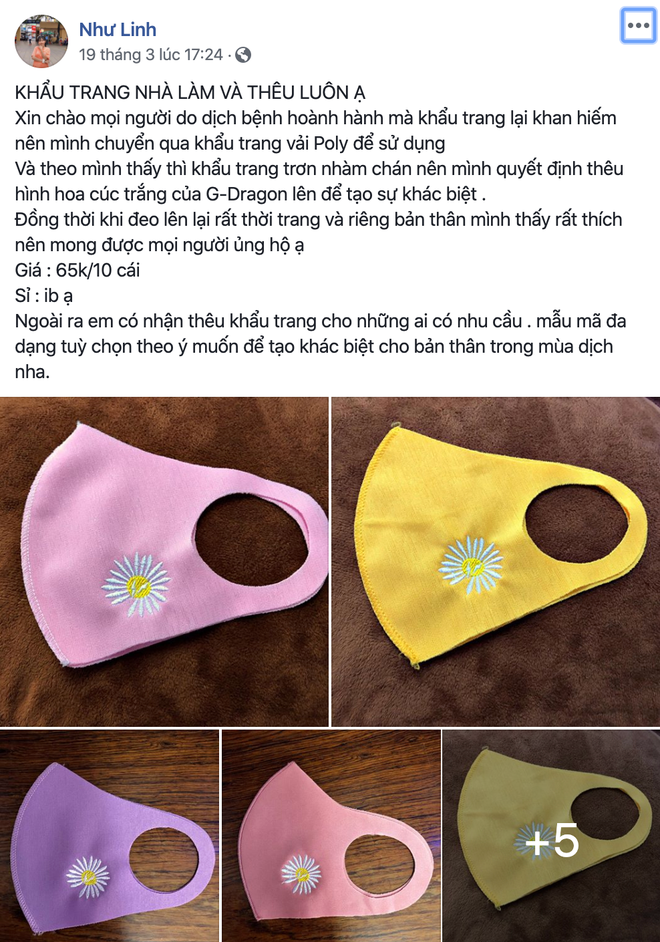View the +5 more photos tile
Viewport: 660px width, 942px height.
(x=552, y=835)
